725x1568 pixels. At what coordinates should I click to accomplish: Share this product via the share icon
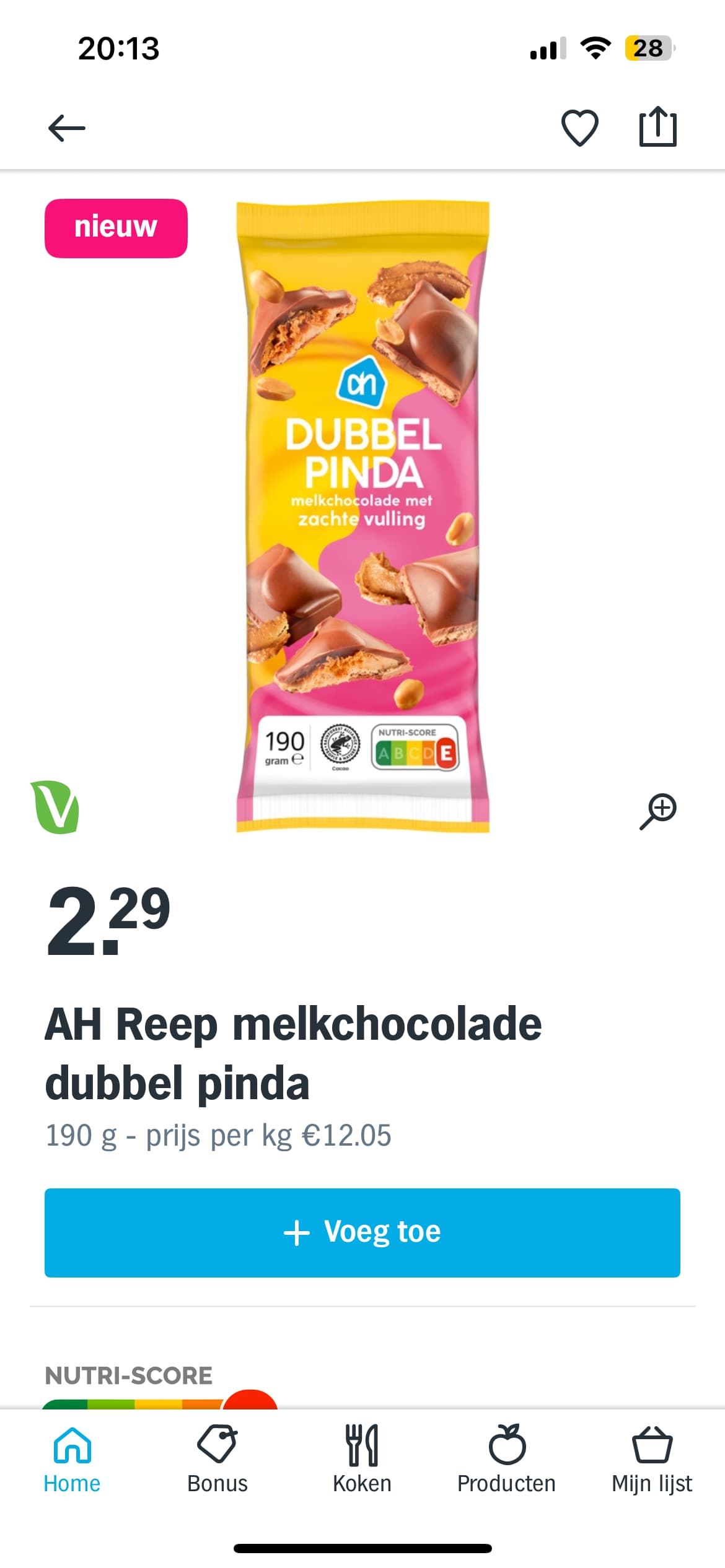point(657,127)
